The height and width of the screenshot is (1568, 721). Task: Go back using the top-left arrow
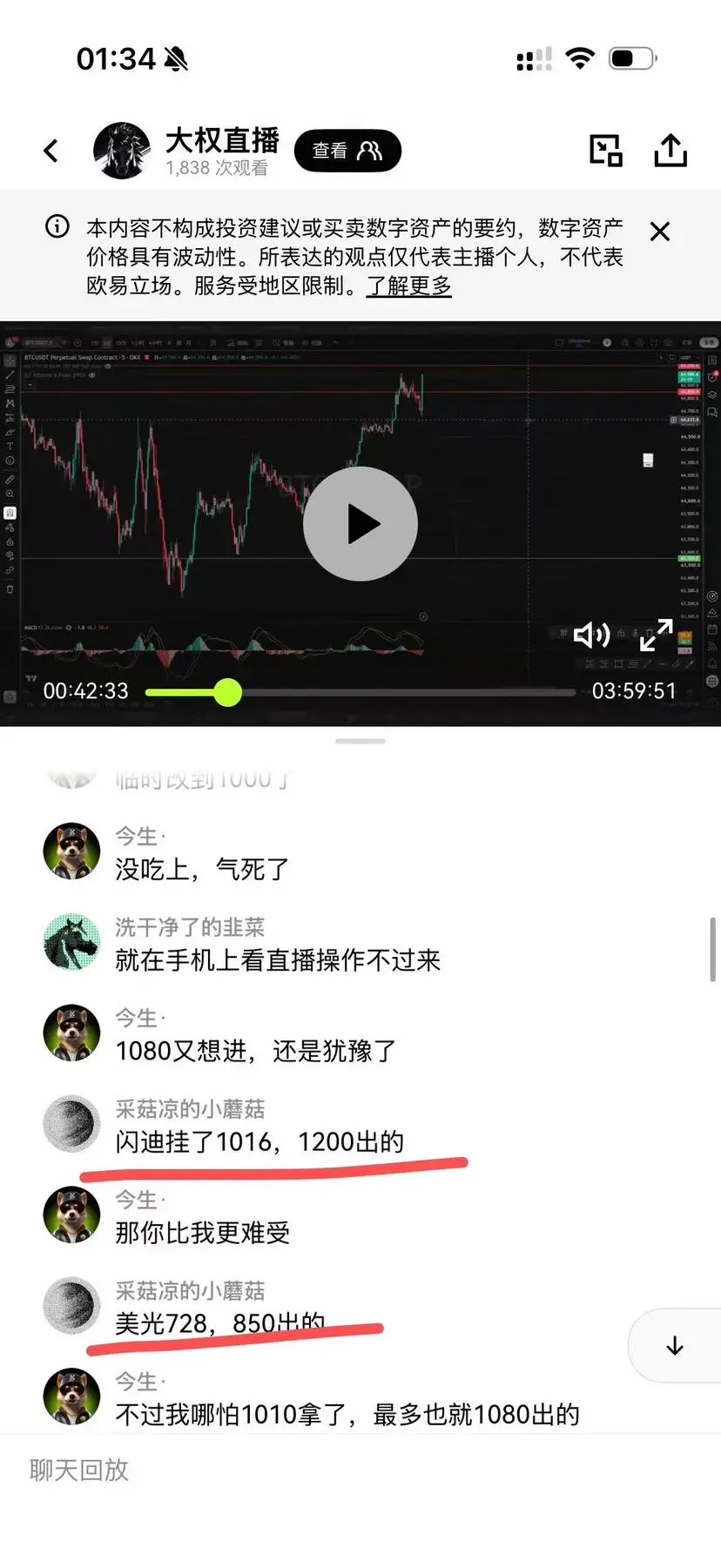(x=51, y=151)
